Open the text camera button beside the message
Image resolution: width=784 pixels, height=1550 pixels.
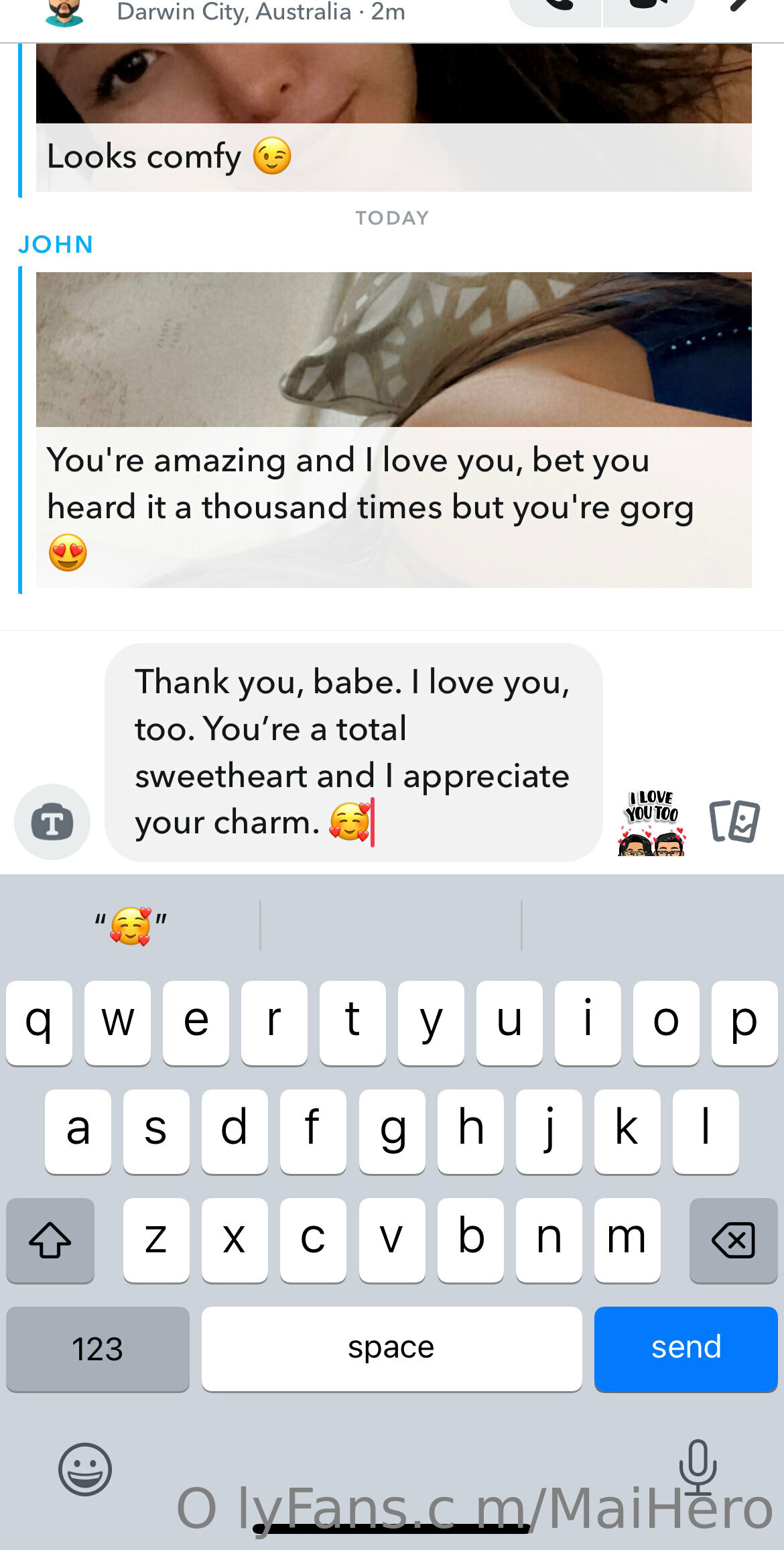coord(52,822)
